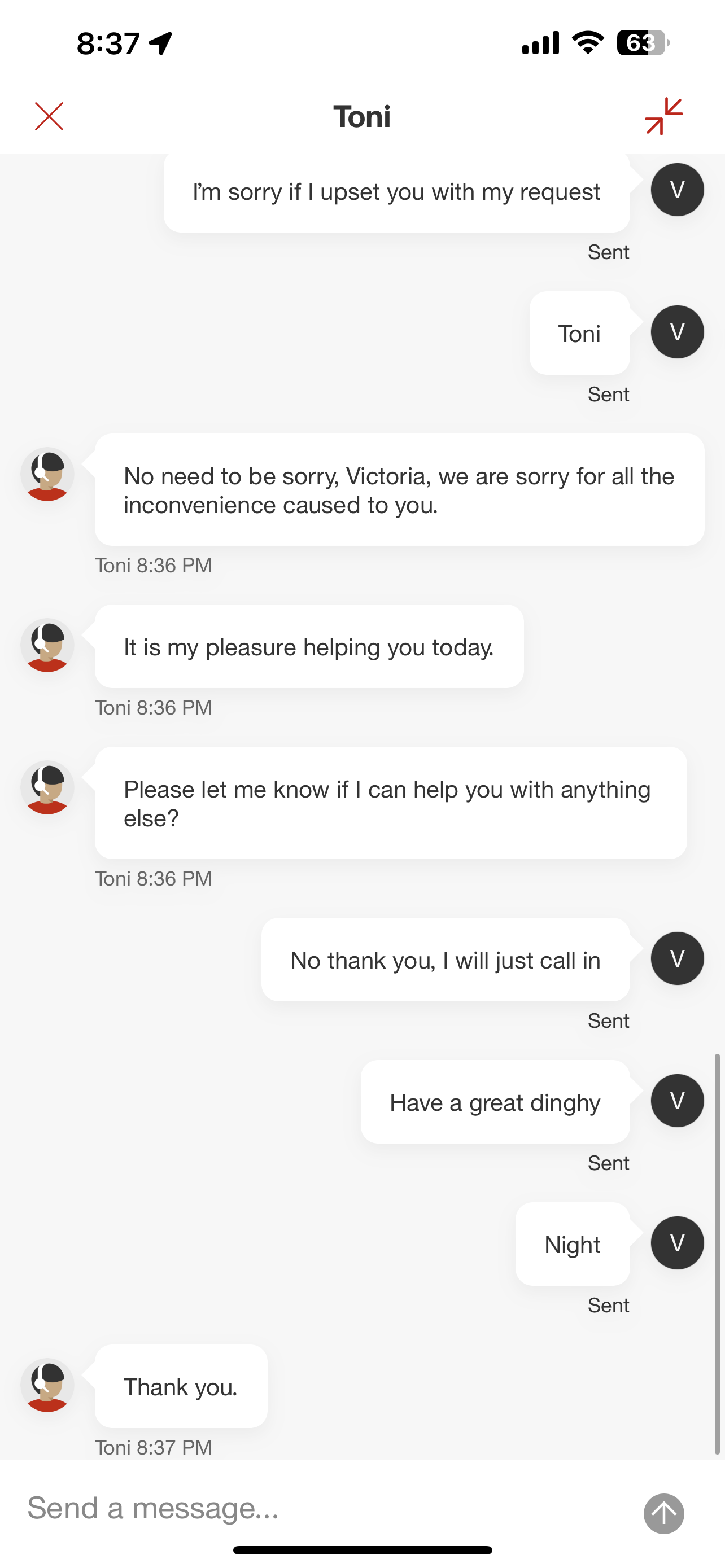Click the 'Have a great dinghy' message bubble

[x=494, y=1102]
